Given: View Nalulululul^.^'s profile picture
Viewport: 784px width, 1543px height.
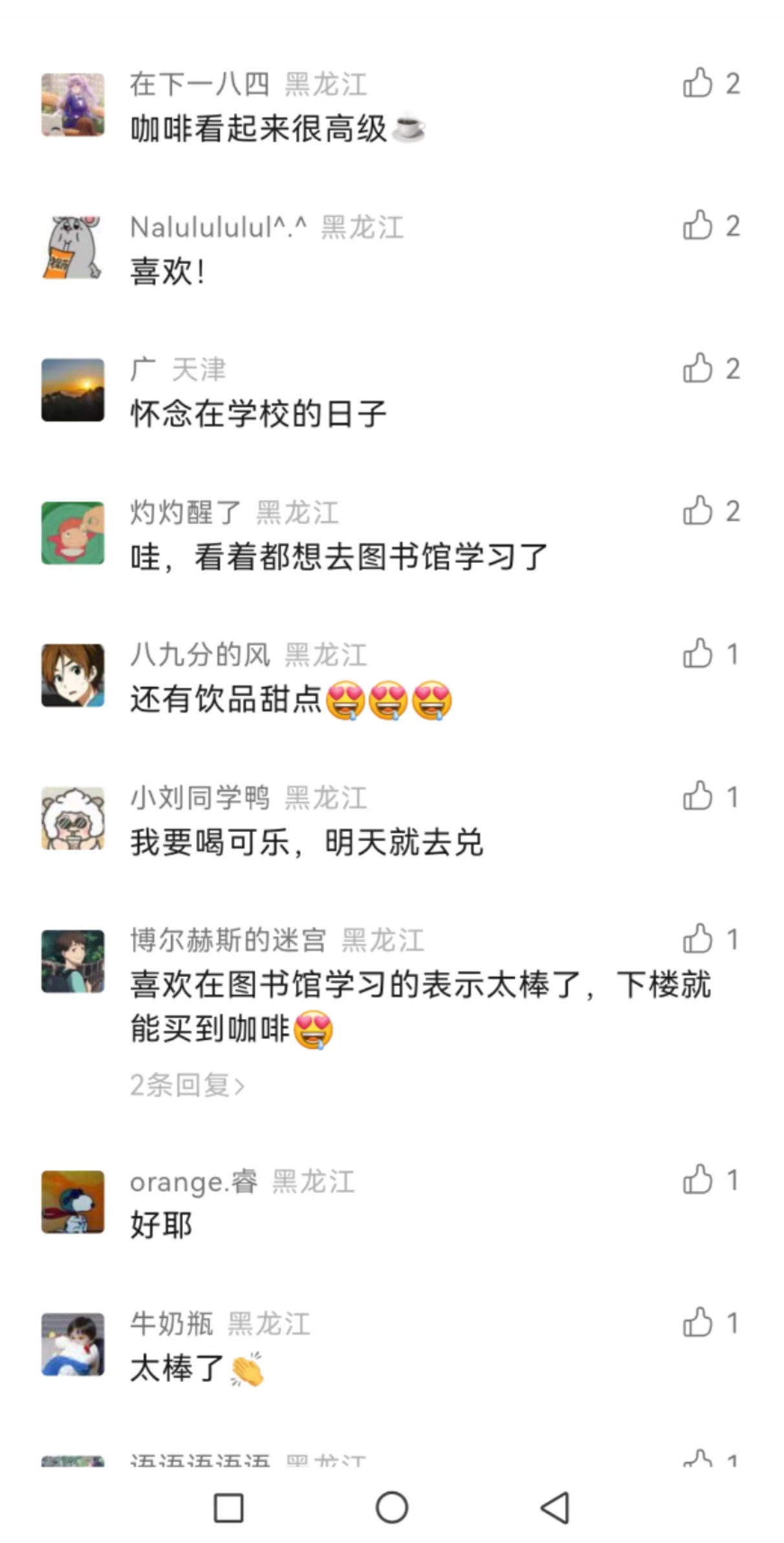Looking at the screenshot, I should tap(73, 248).
